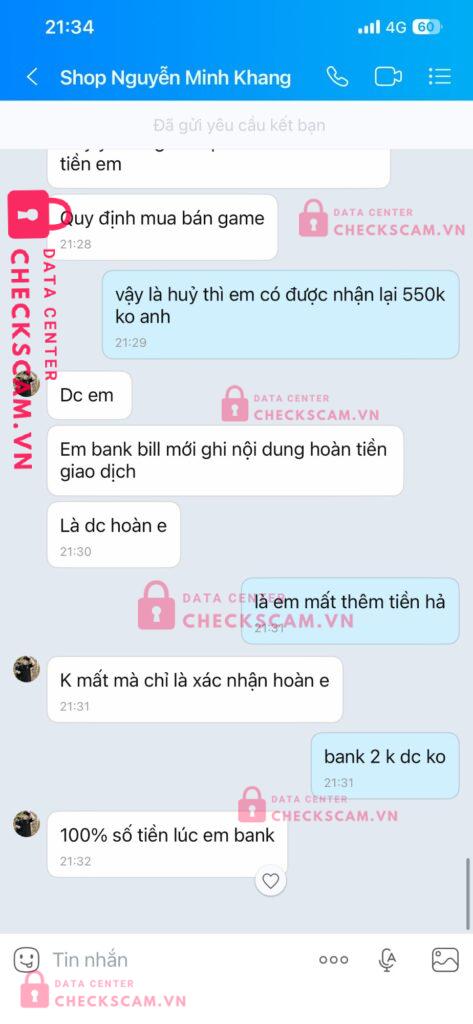Start a video call
Image resolution: width=473 pixels, height=1024 pixels.
coord(388,77)
